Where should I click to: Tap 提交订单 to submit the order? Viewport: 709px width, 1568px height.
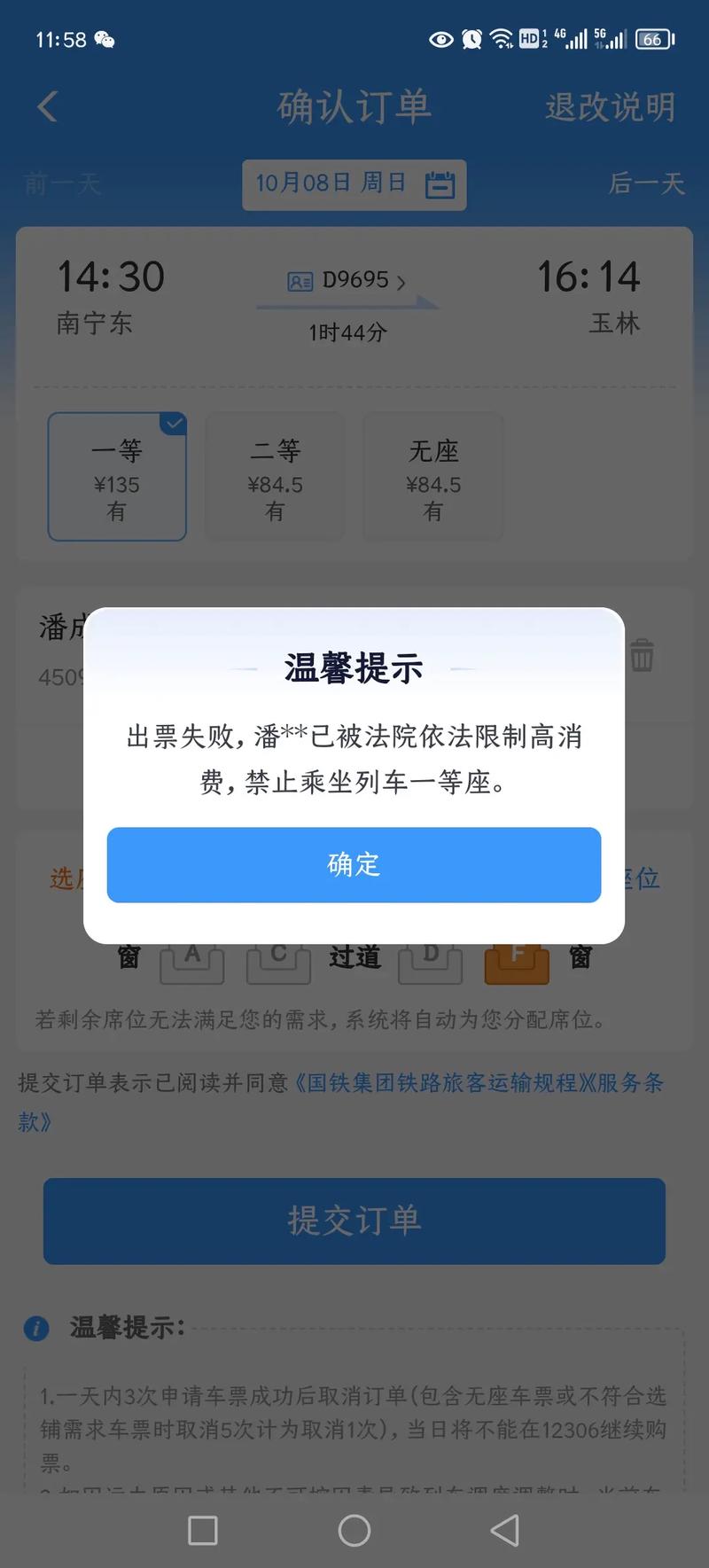click(354, 1221)
